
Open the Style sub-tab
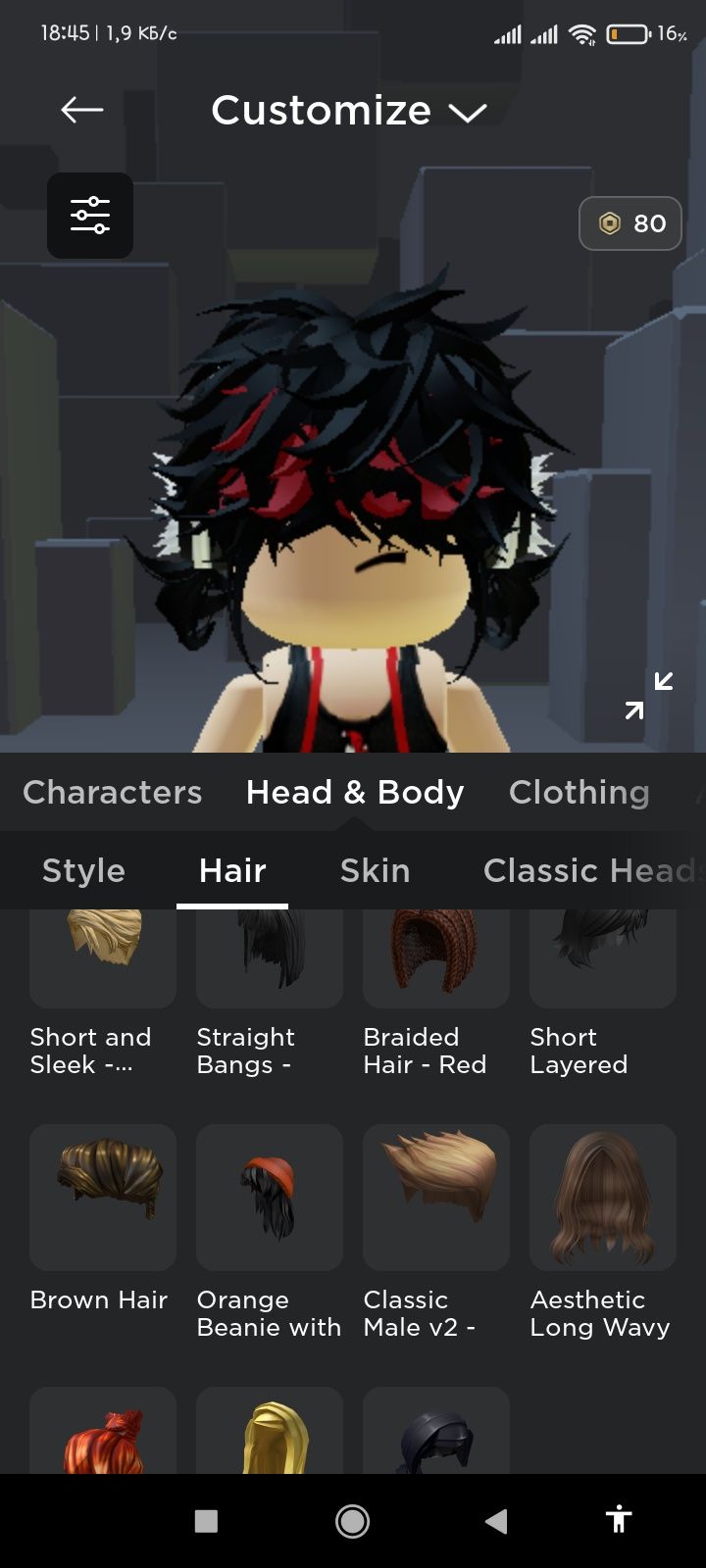(x=83, y=870)
